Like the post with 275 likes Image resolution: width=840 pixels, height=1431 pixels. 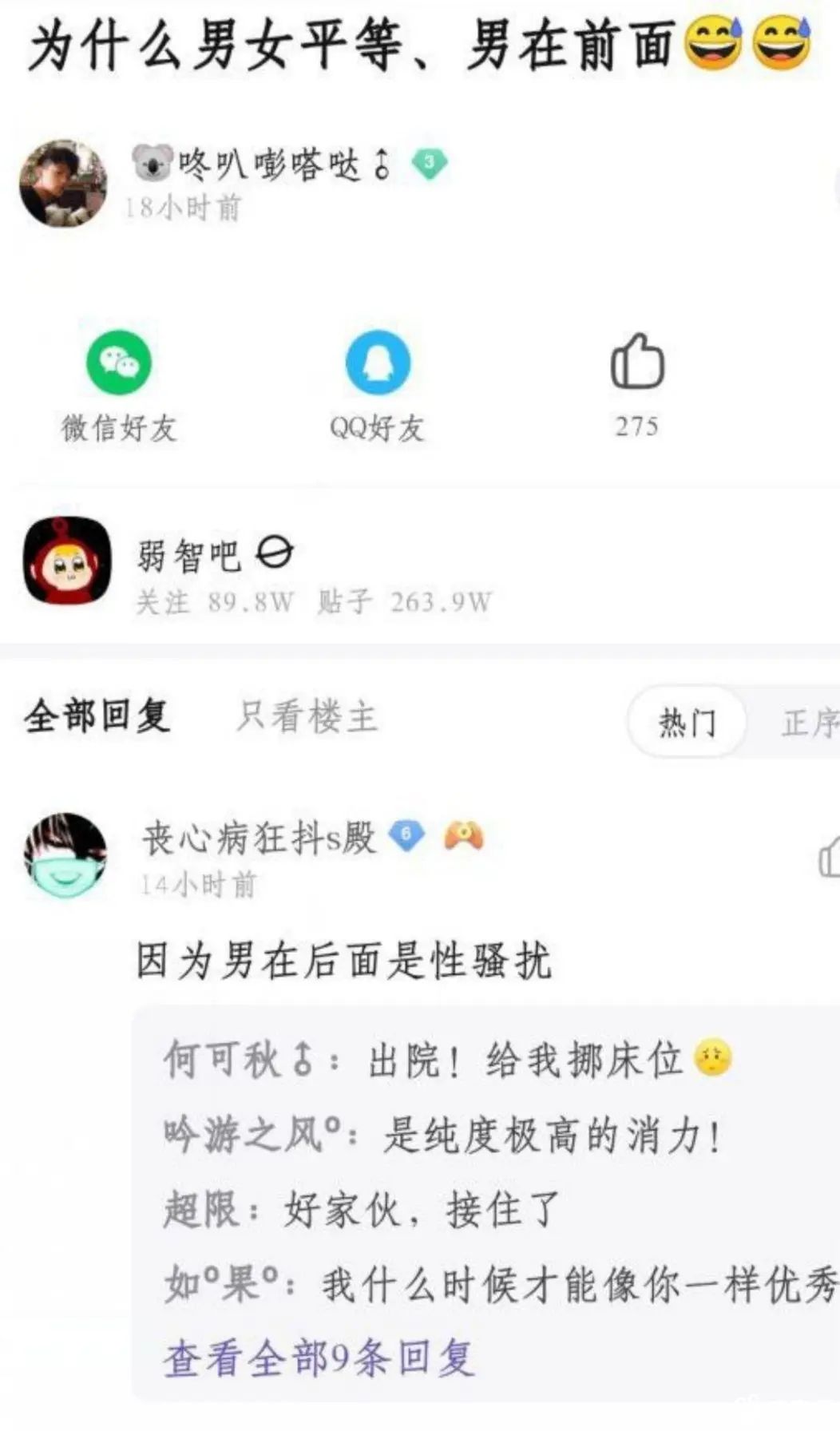[636, 363]
